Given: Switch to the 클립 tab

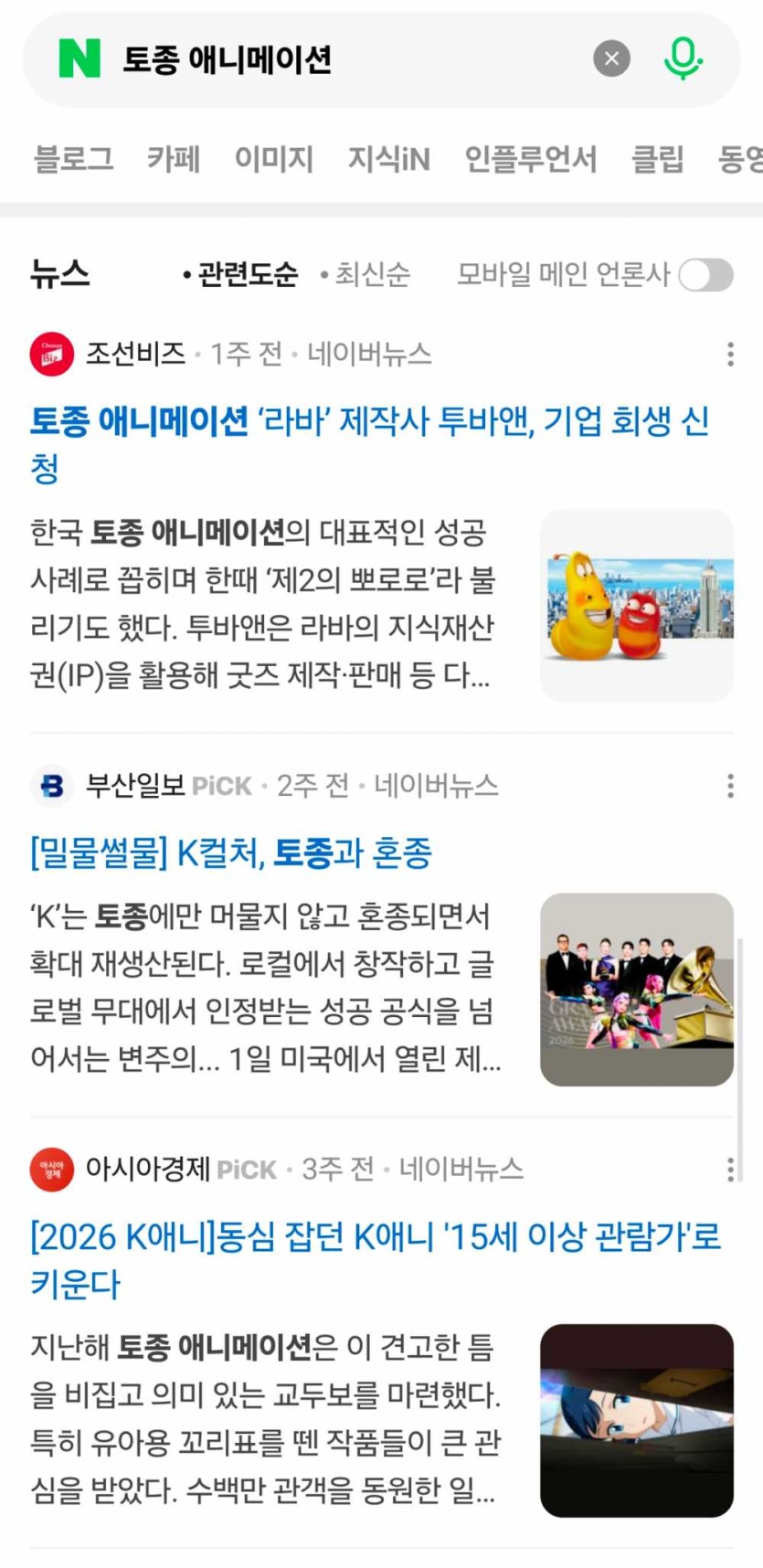Looking at the screenshot, I should tap(657, 159).
